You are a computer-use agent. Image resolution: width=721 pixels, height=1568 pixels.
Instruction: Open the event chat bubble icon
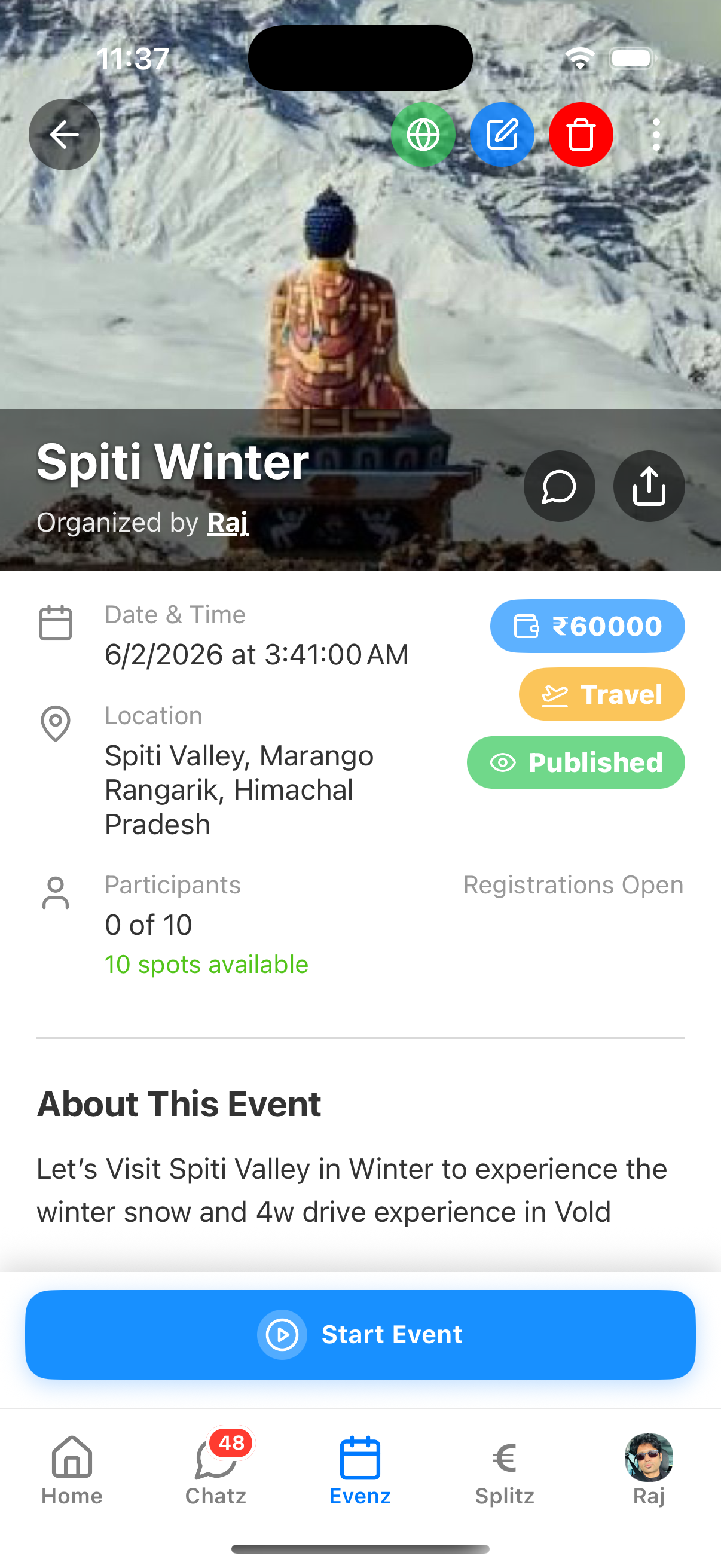click(558, 486)
